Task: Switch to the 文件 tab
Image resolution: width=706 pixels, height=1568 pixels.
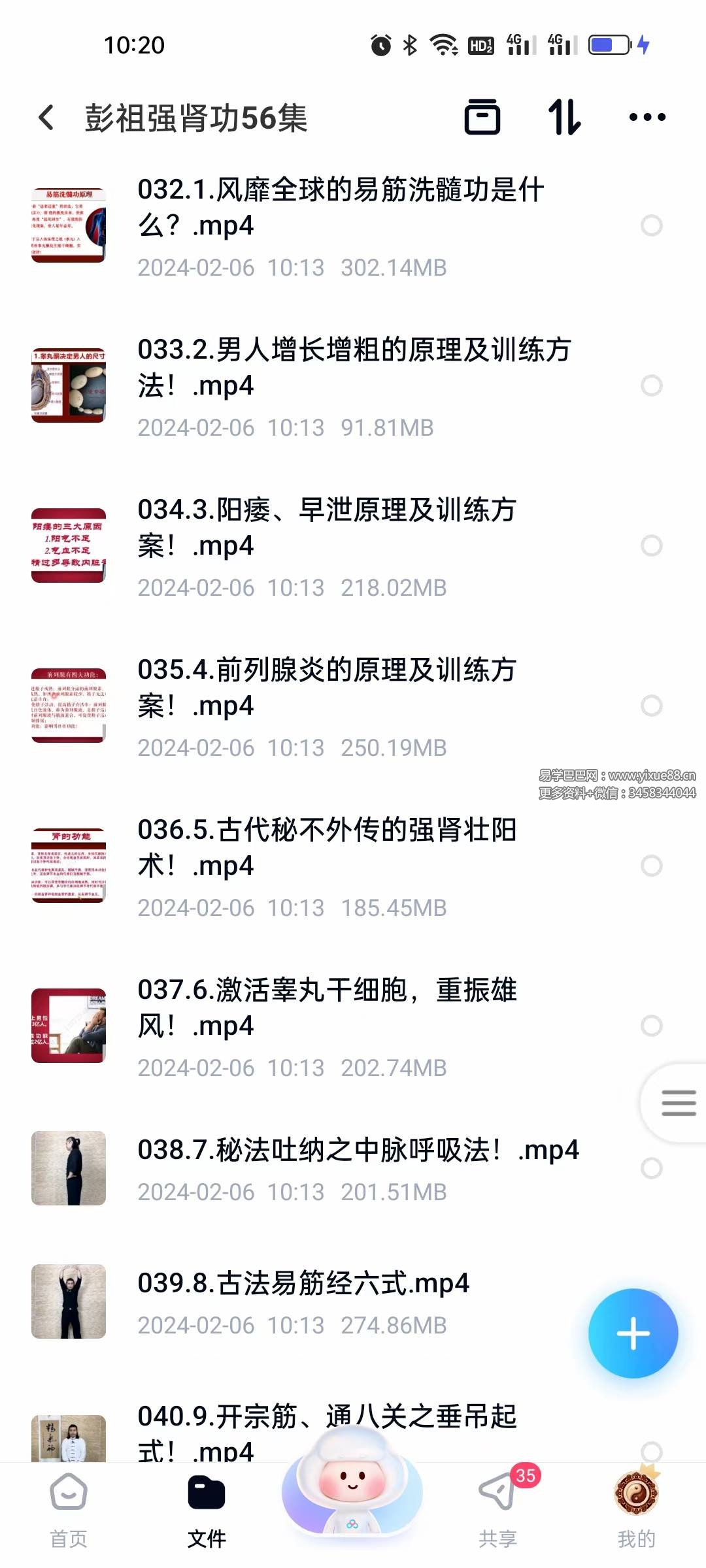Action: (207, 1509)
